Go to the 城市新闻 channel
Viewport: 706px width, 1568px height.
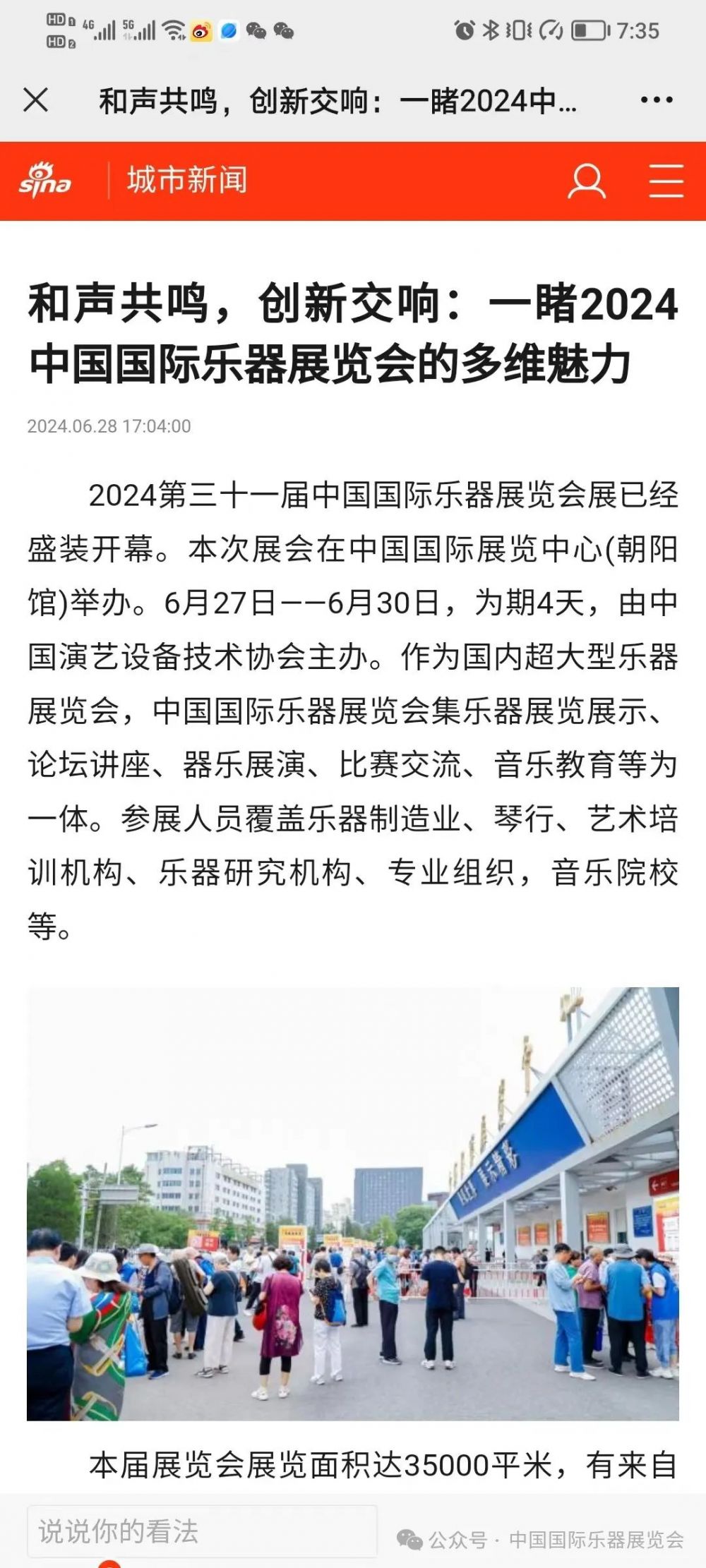click(187, 181)
